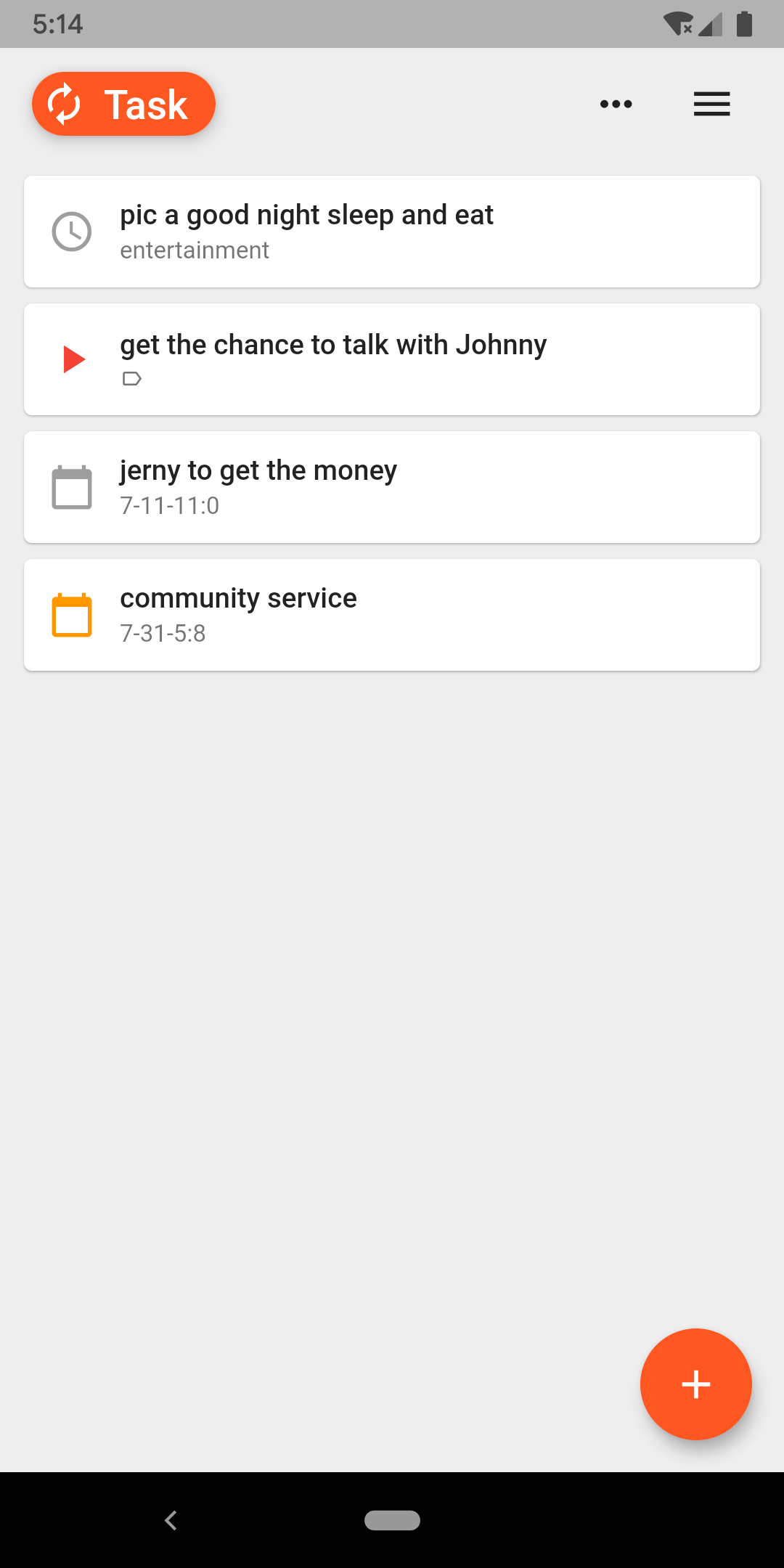Open the three-dot overflow menu
Image resolution: width=784 pixels, height=1568 pixels.
[x=616, y=104]
